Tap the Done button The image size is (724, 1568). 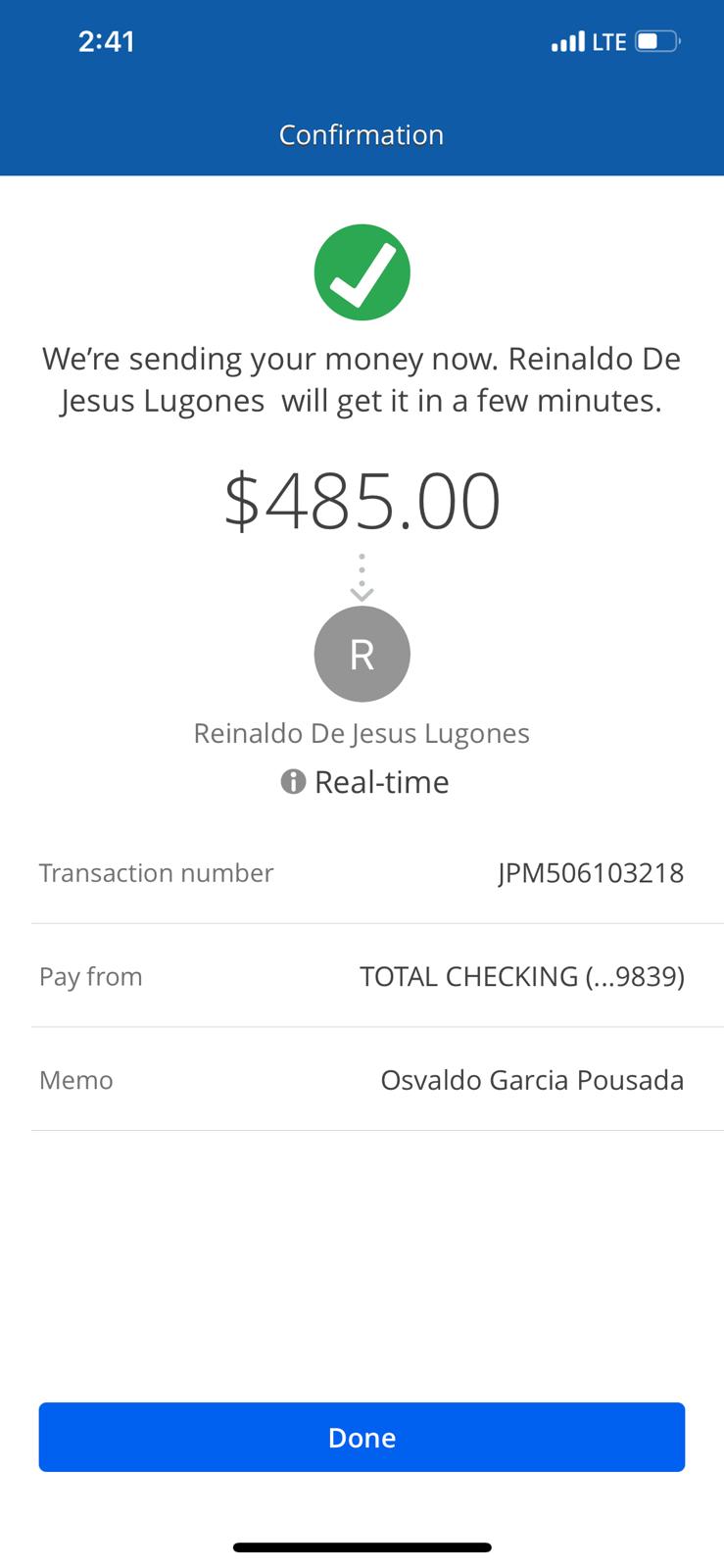tap(362, 1437)
